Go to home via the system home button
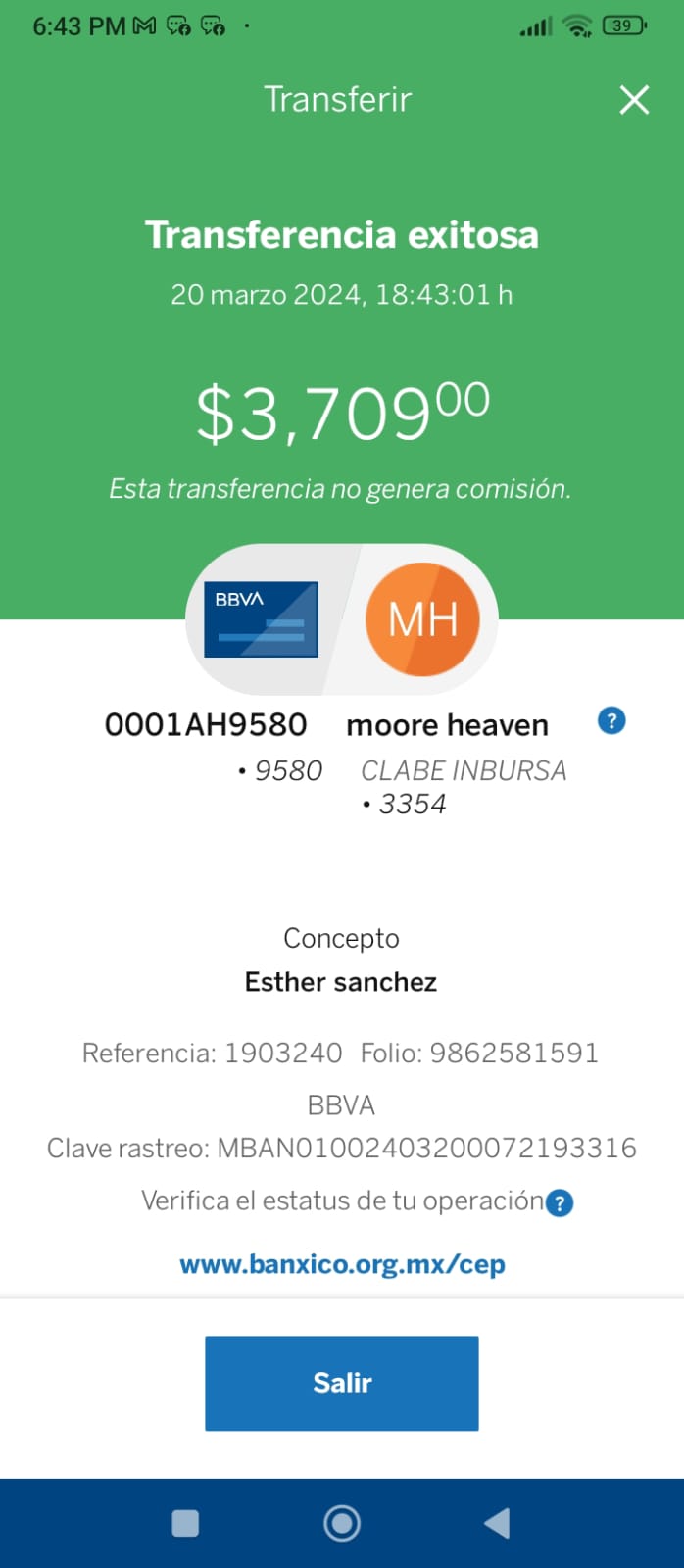Viewport: 684px width, 1568px height. (x=342, y=1523)
